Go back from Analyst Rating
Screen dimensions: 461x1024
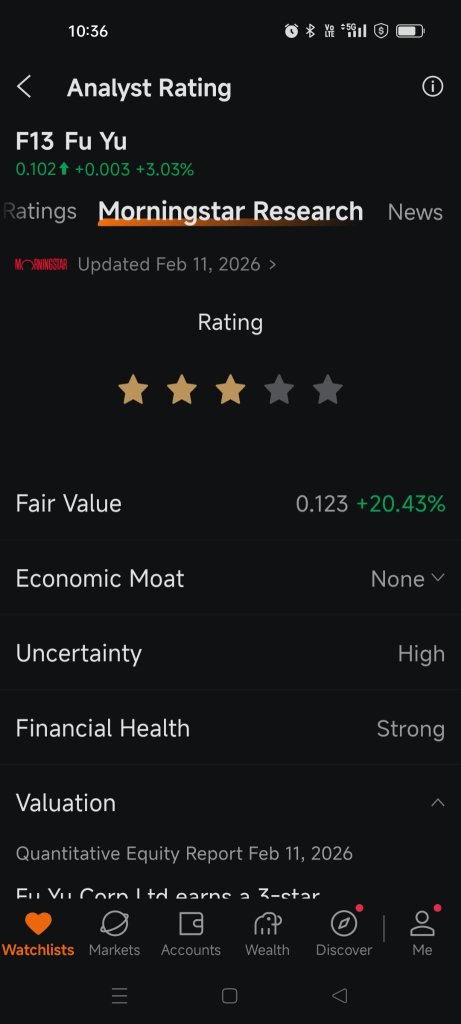pos(24,87)
